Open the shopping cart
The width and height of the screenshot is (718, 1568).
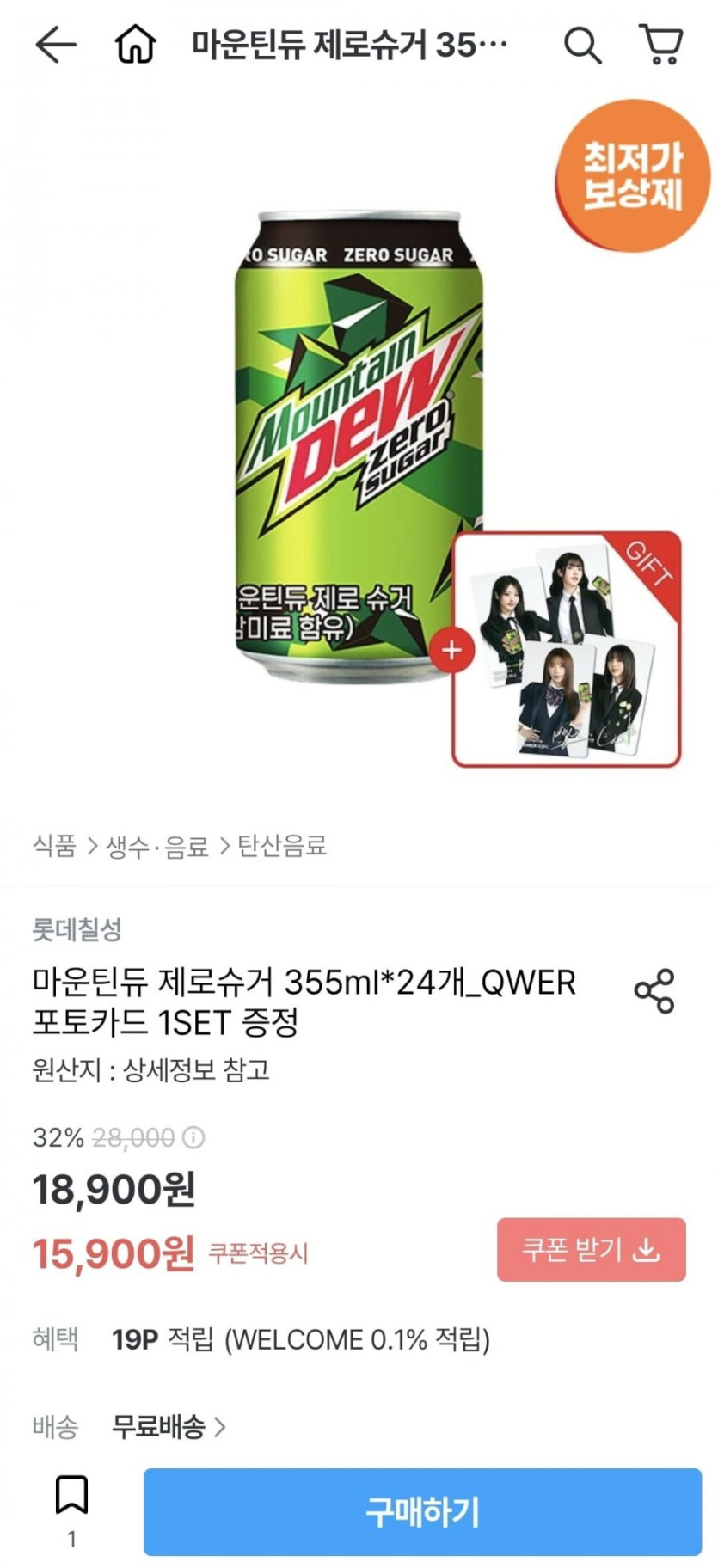(661, 45)
